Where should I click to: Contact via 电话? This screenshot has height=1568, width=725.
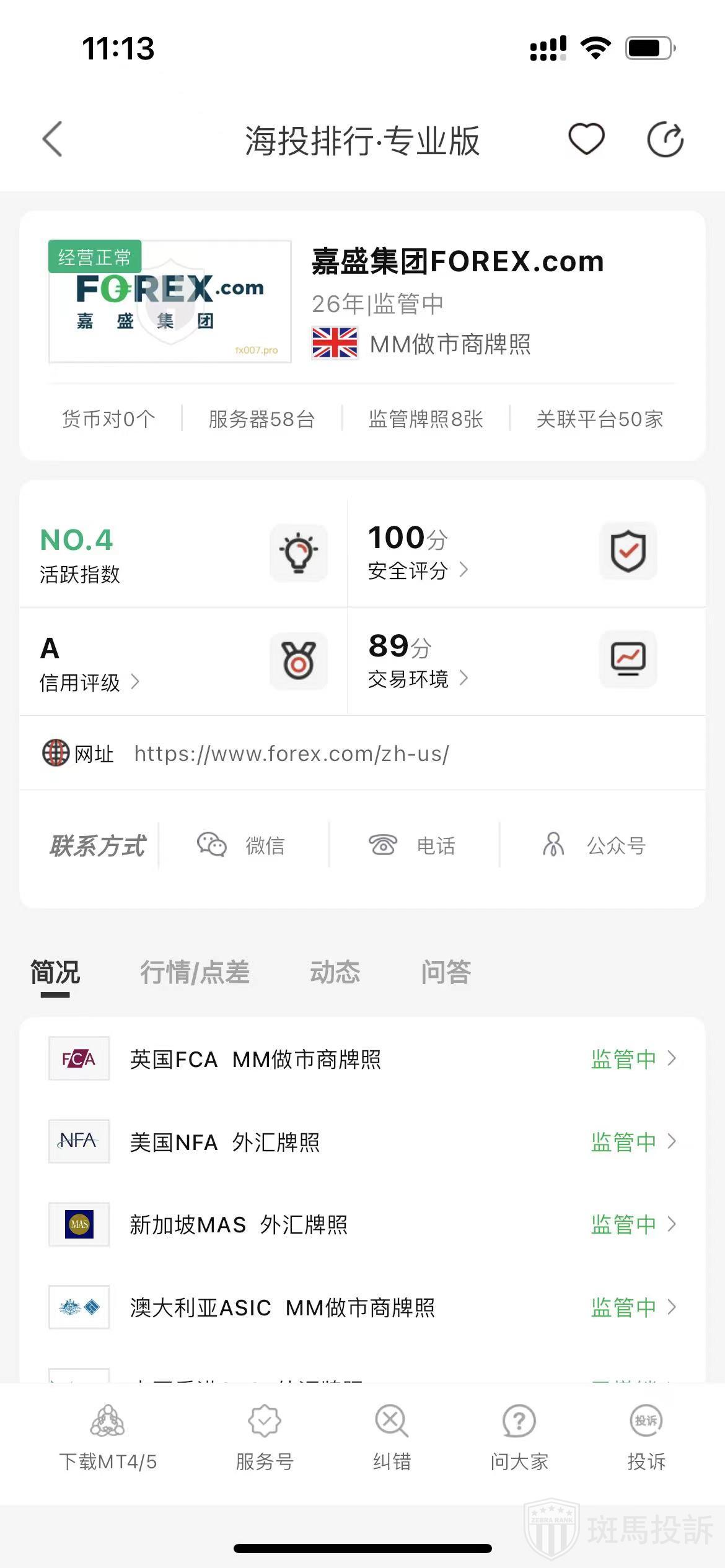point(413,845)
